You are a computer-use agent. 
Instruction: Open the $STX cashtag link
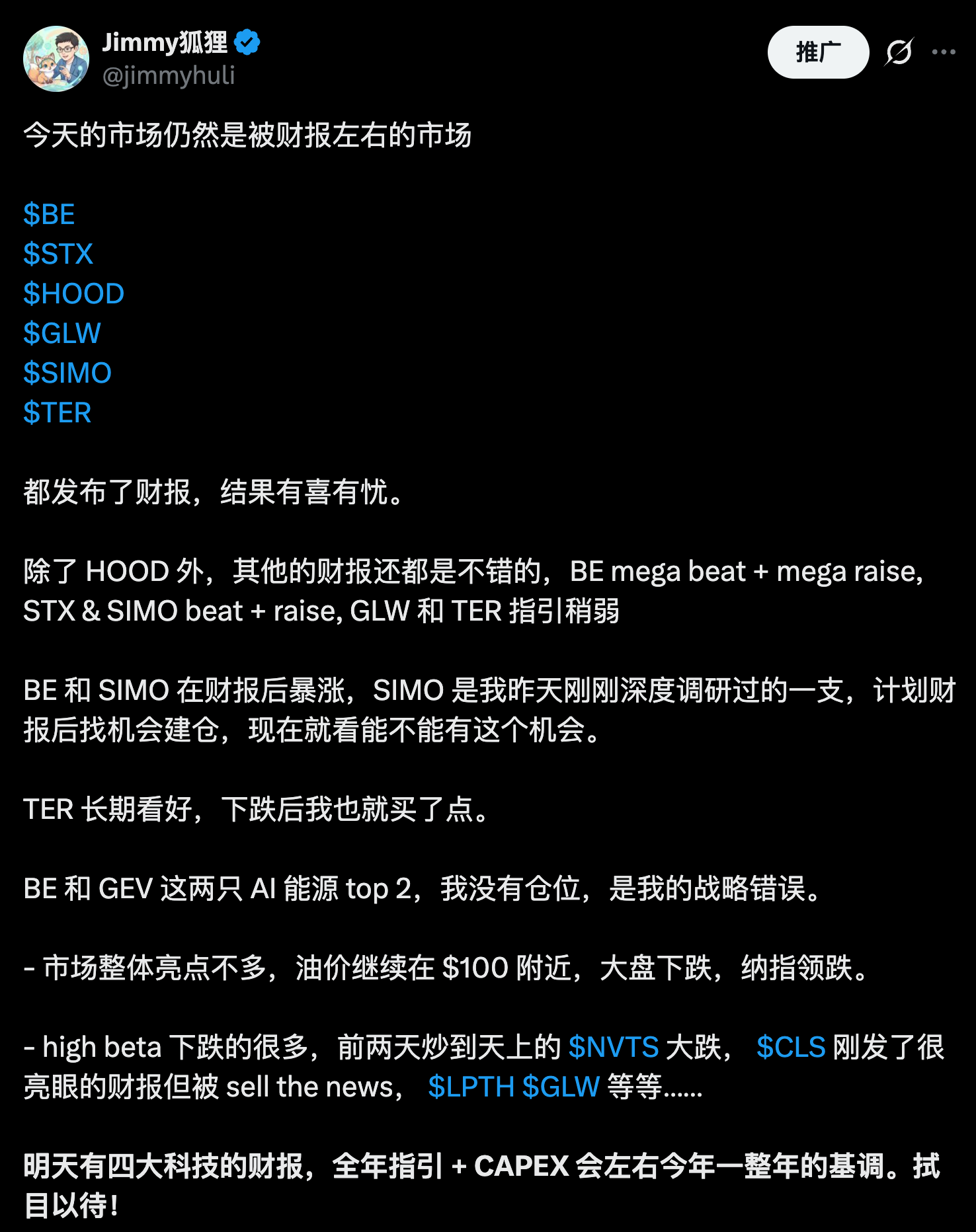point(58,254)
